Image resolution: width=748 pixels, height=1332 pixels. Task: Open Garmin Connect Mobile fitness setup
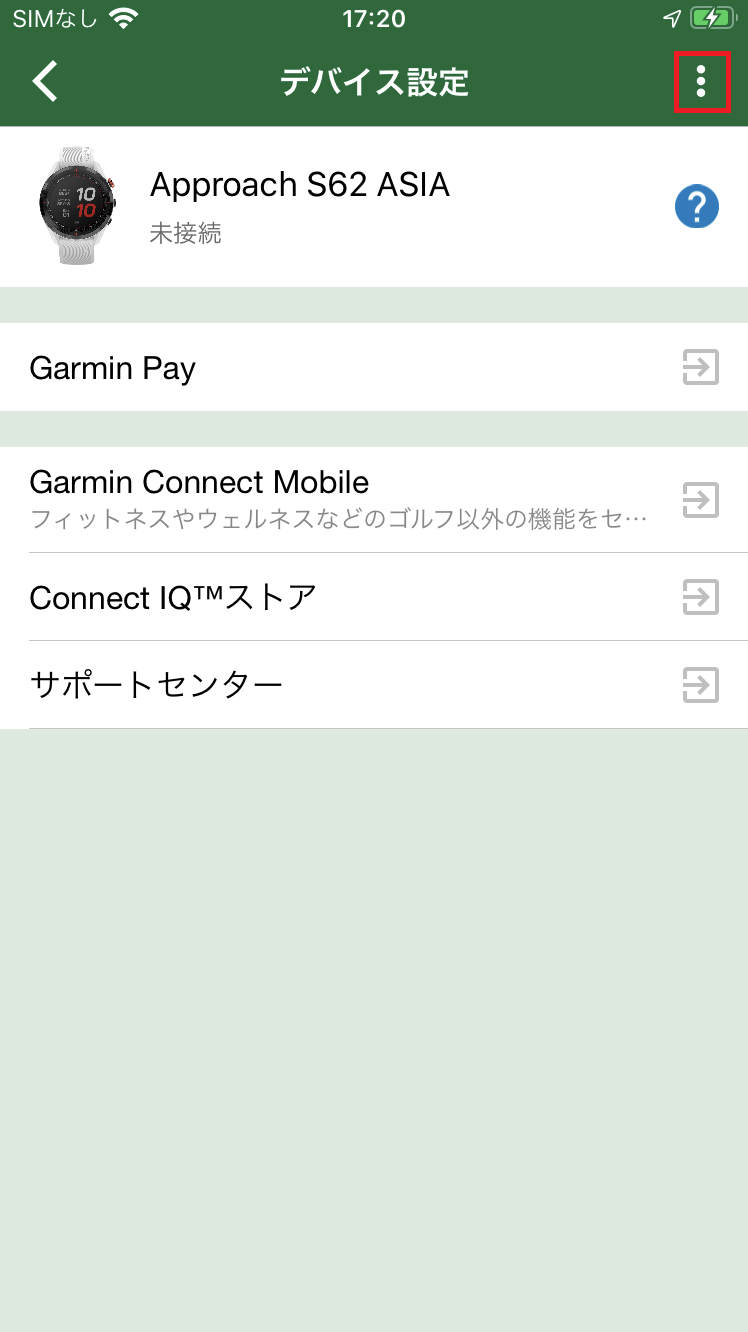pos(199,482)
